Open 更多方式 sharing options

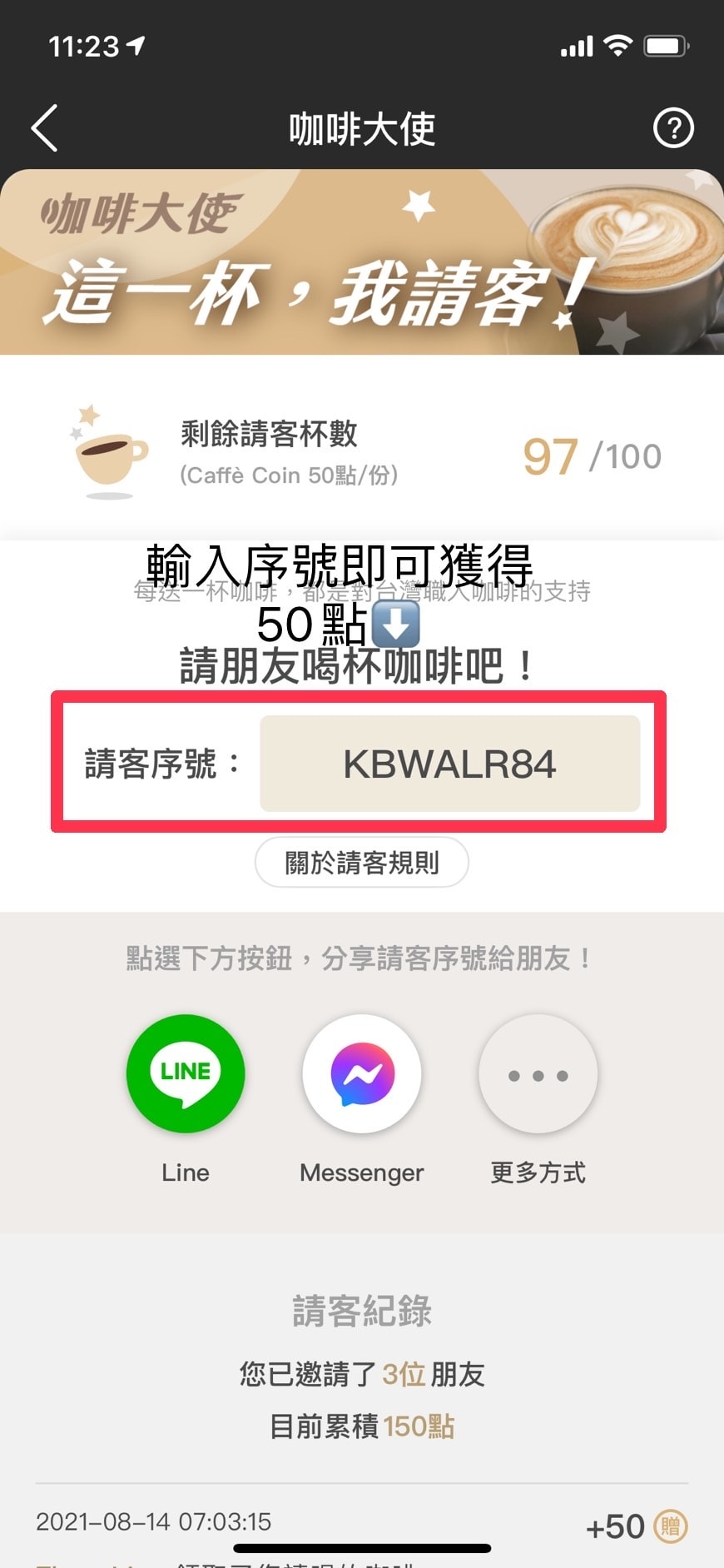click(538, 1075)
